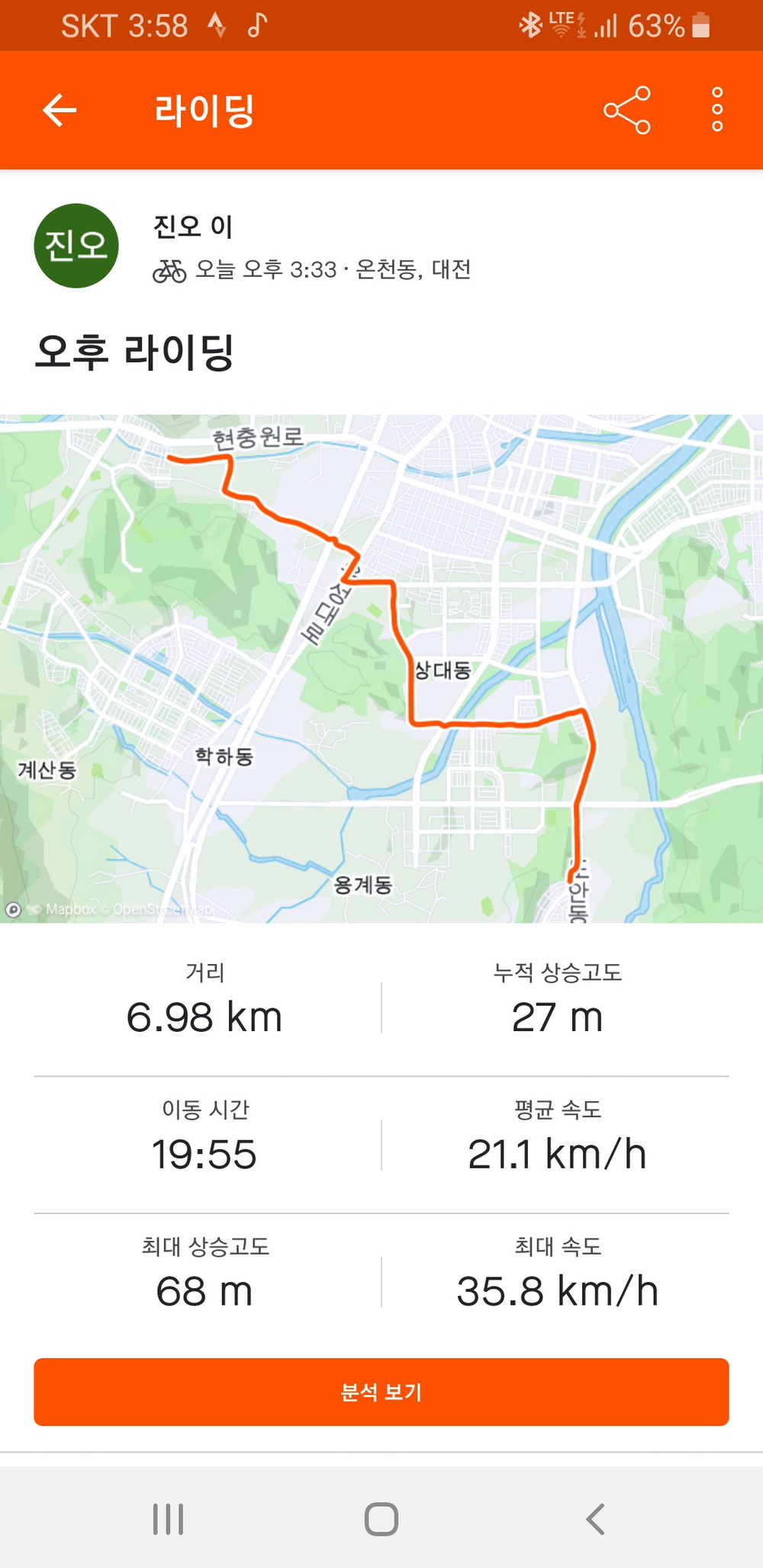Screen dimensions: 763x1568
Task: Open the three-dot overflow menu
Action: pyautogui.click(x=717, y=110)
